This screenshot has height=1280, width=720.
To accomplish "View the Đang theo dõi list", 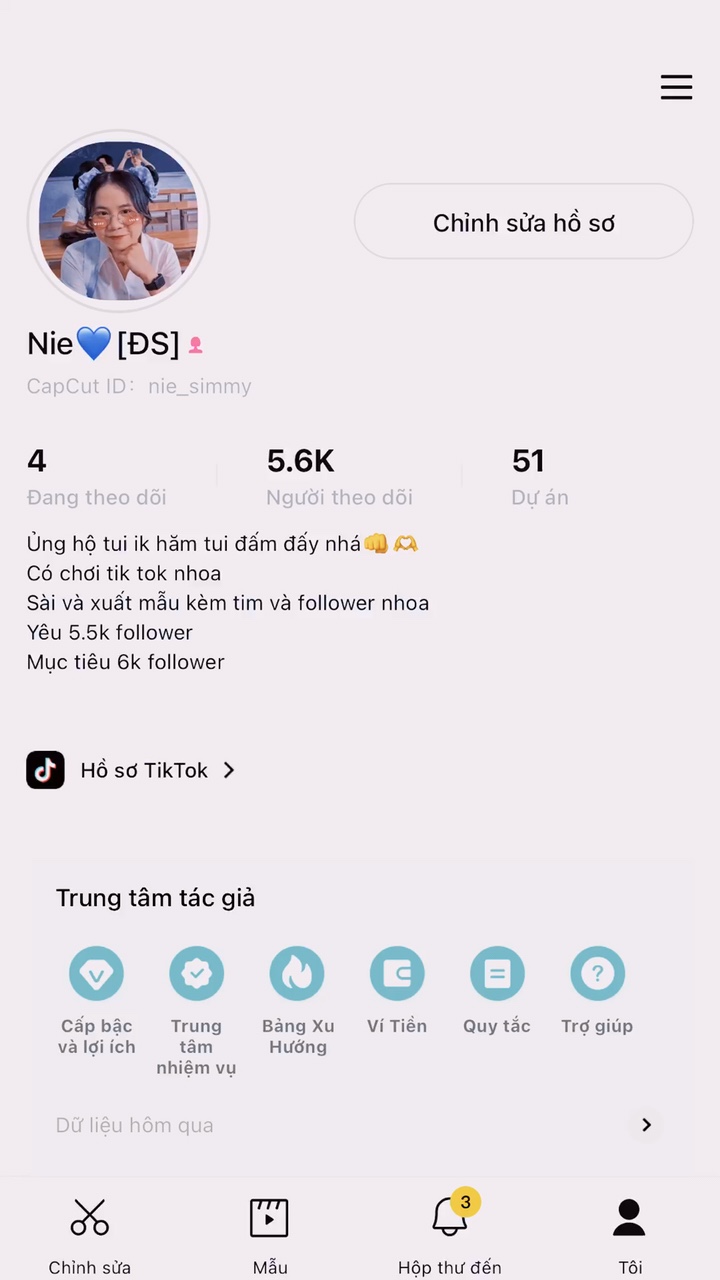I will (x=97, y=477).
